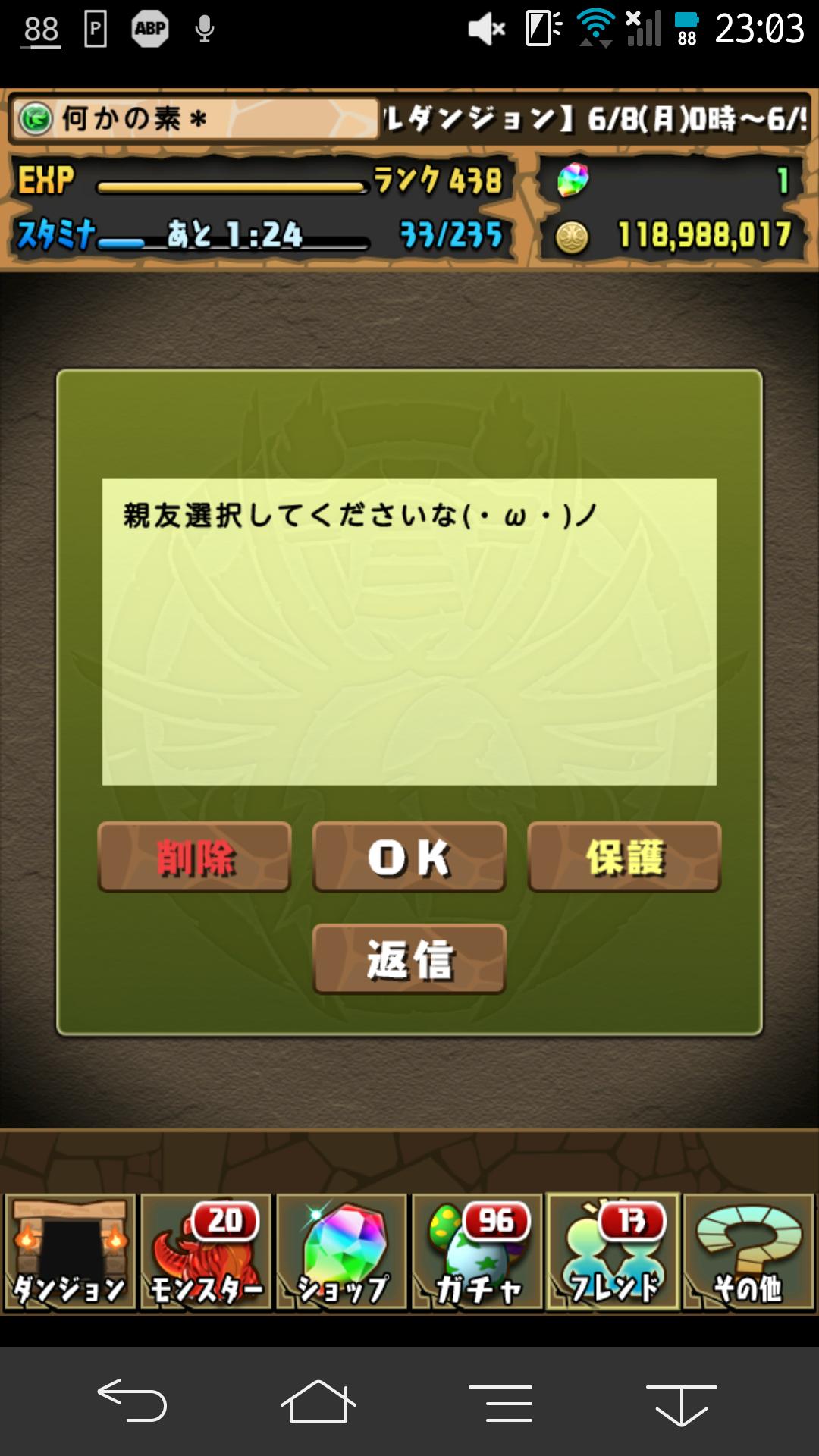Tap the red 削除 delete button
The width and height of the screenshot is (819, 1456).
tap(194, 857)
